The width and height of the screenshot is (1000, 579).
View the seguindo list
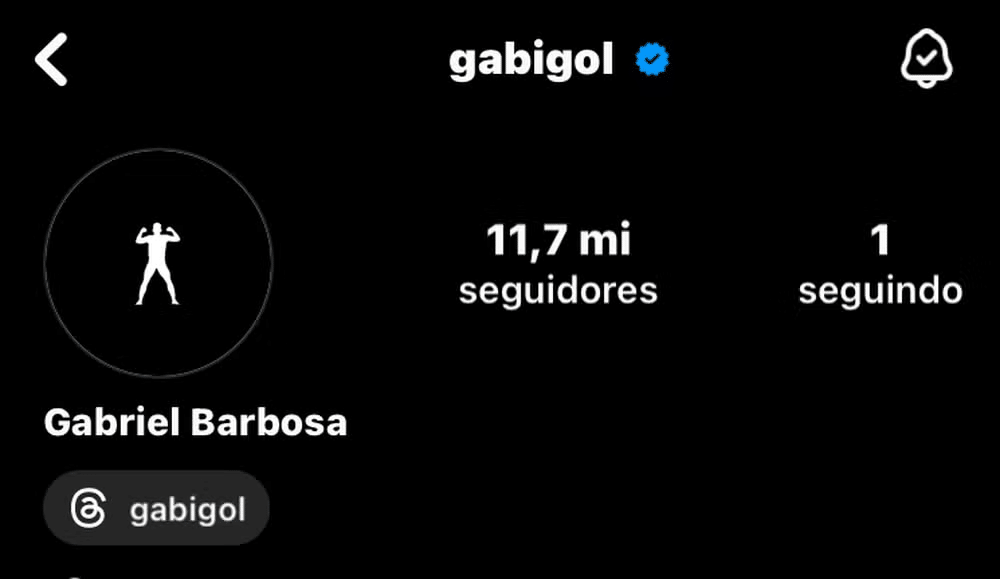(x=880, y=264)
